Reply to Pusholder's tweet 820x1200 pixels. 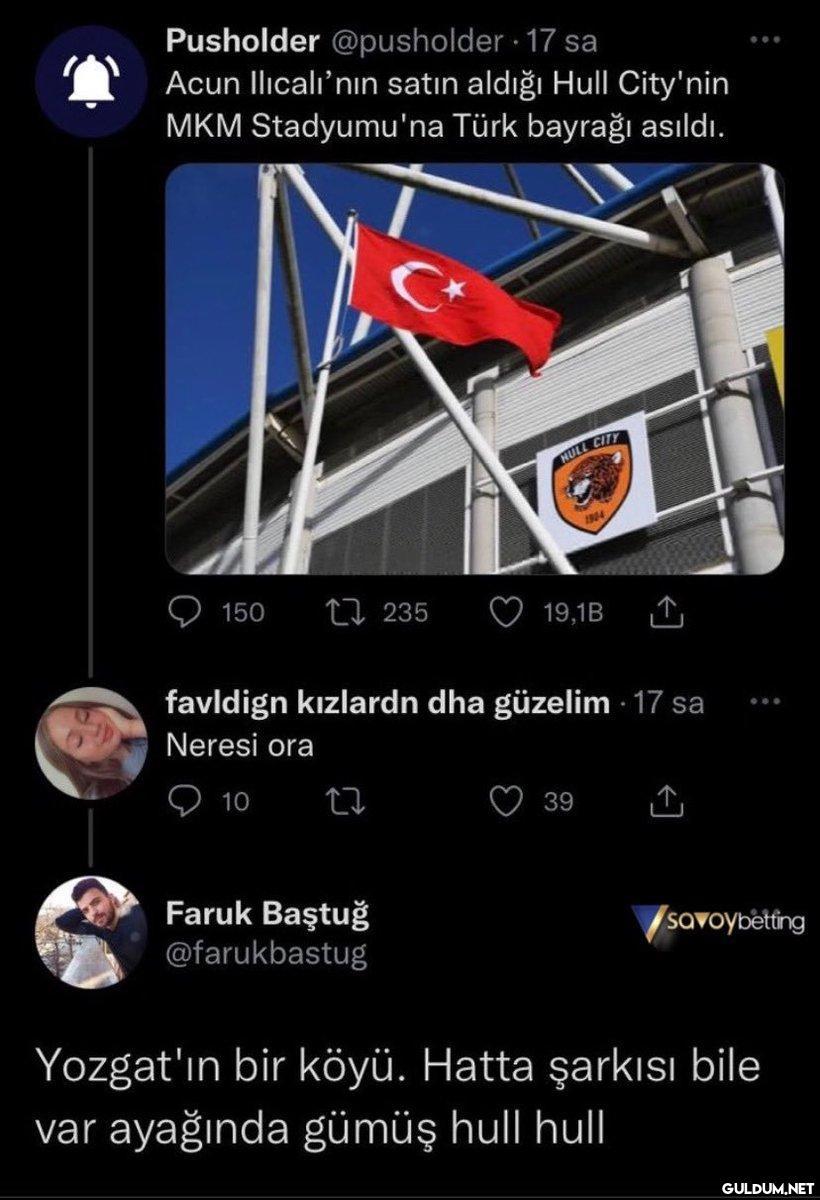[x=185, y=612]
